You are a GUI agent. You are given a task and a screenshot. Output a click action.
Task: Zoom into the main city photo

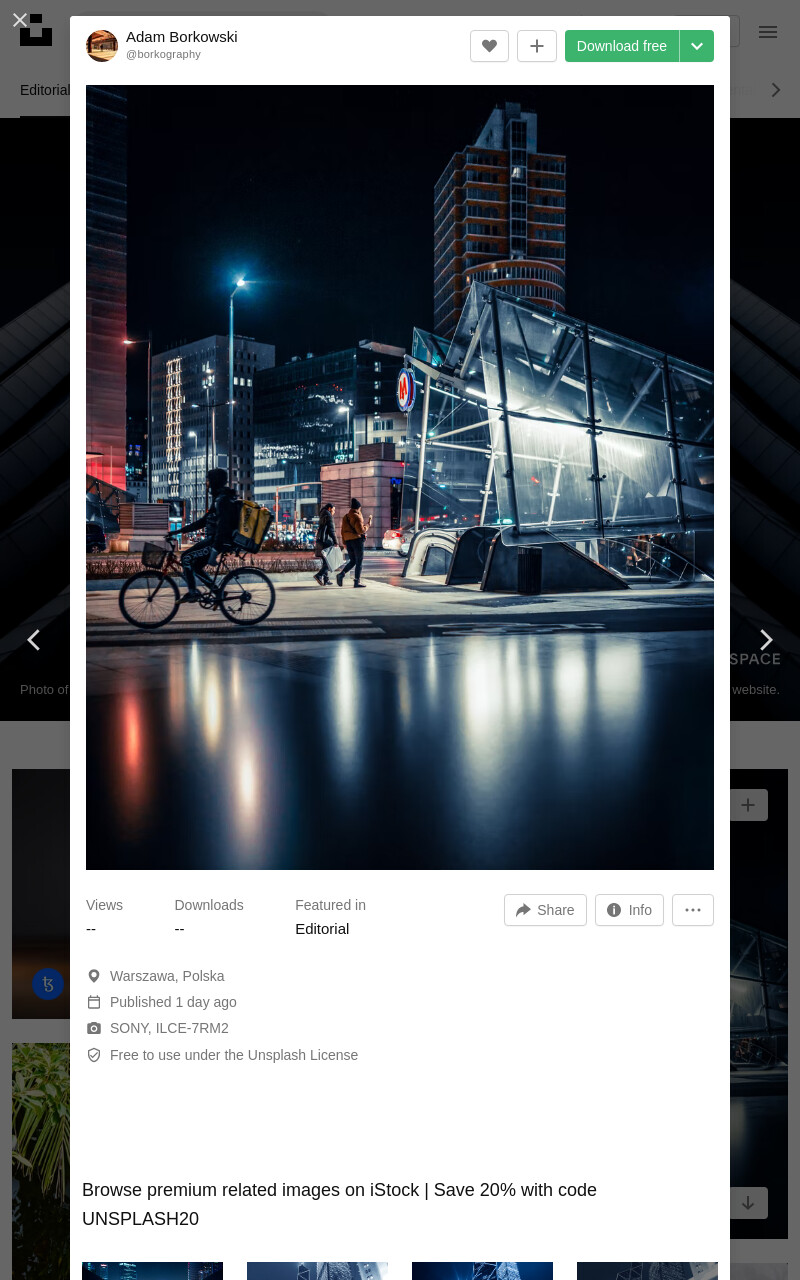pos(400,477)
